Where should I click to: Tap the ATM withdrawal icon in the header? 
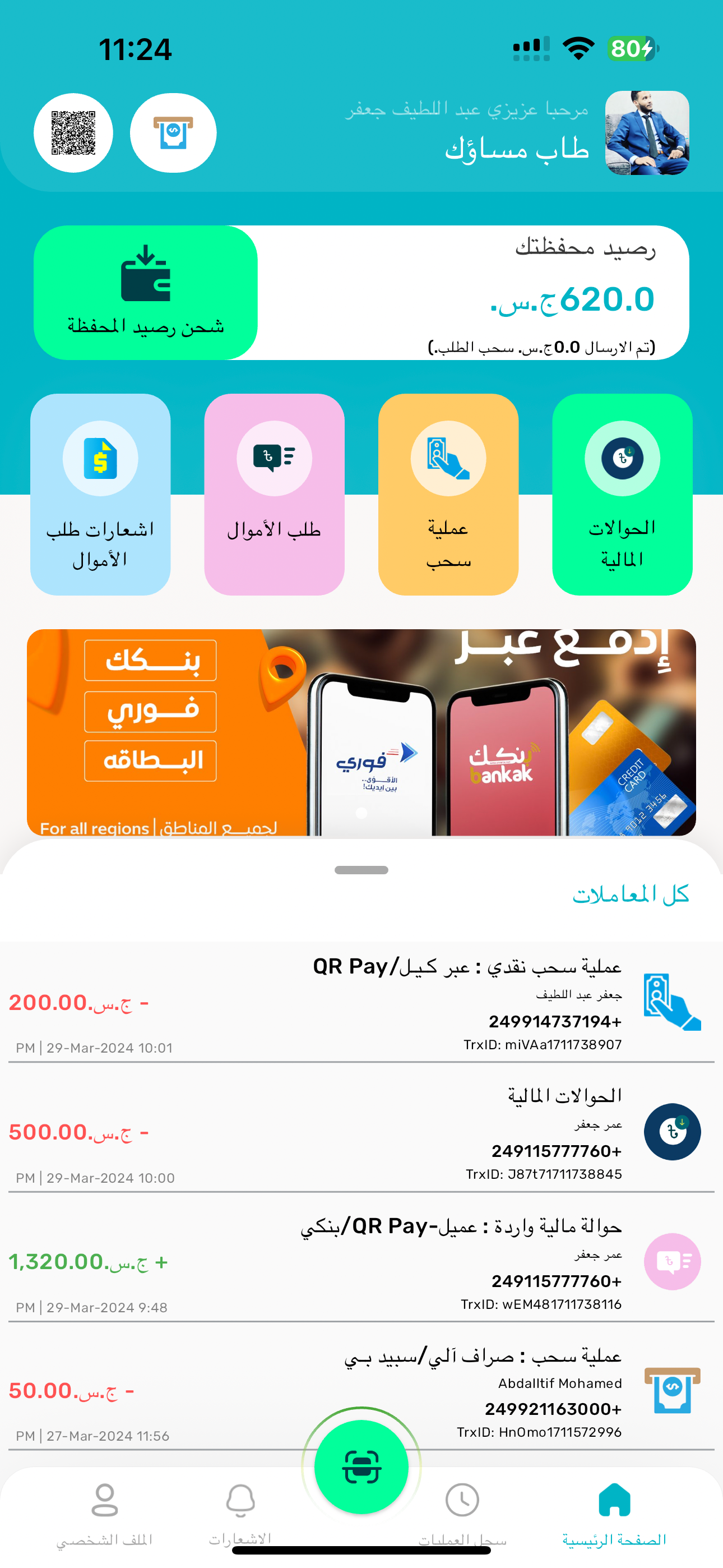[x=173, y=133]
